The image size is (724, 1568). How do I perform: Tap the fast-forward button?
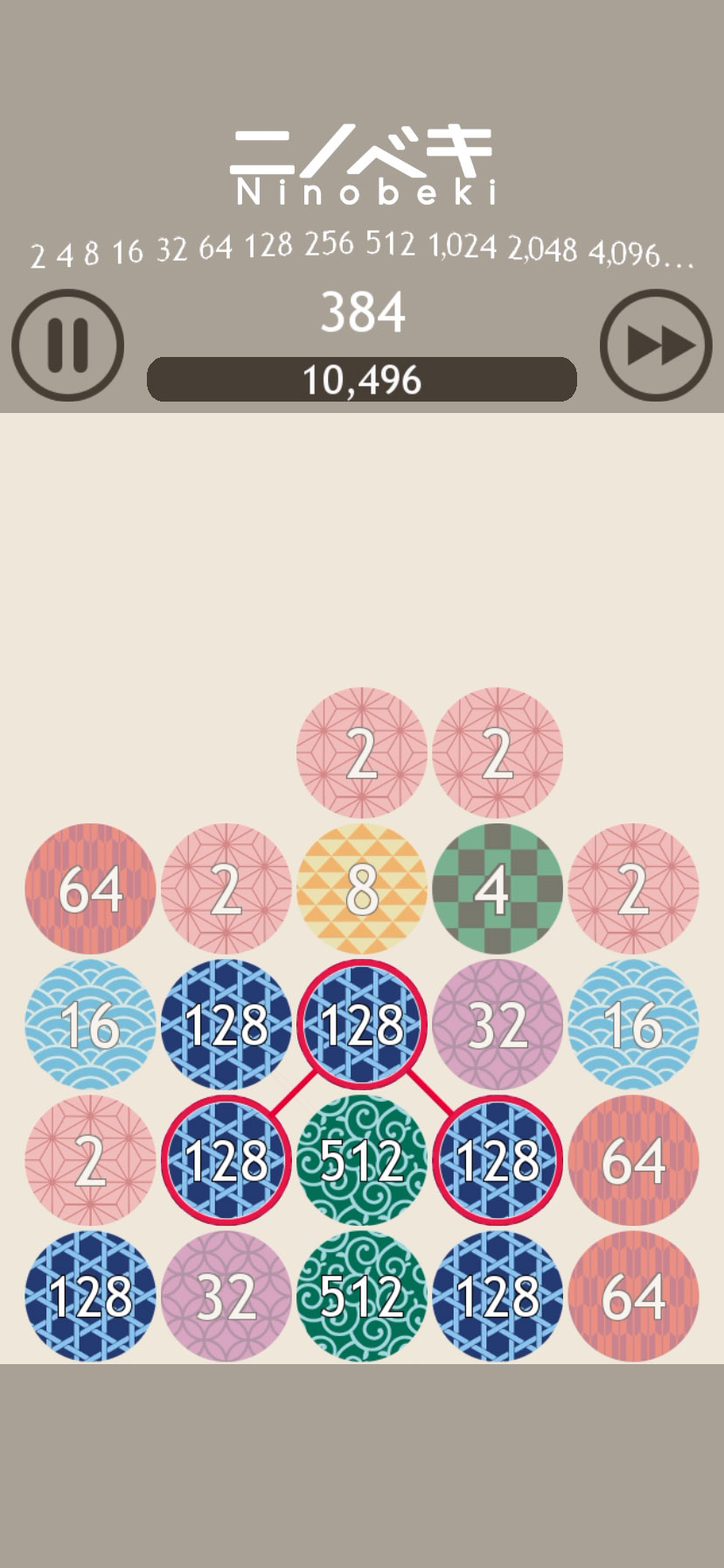click(656, 345)
